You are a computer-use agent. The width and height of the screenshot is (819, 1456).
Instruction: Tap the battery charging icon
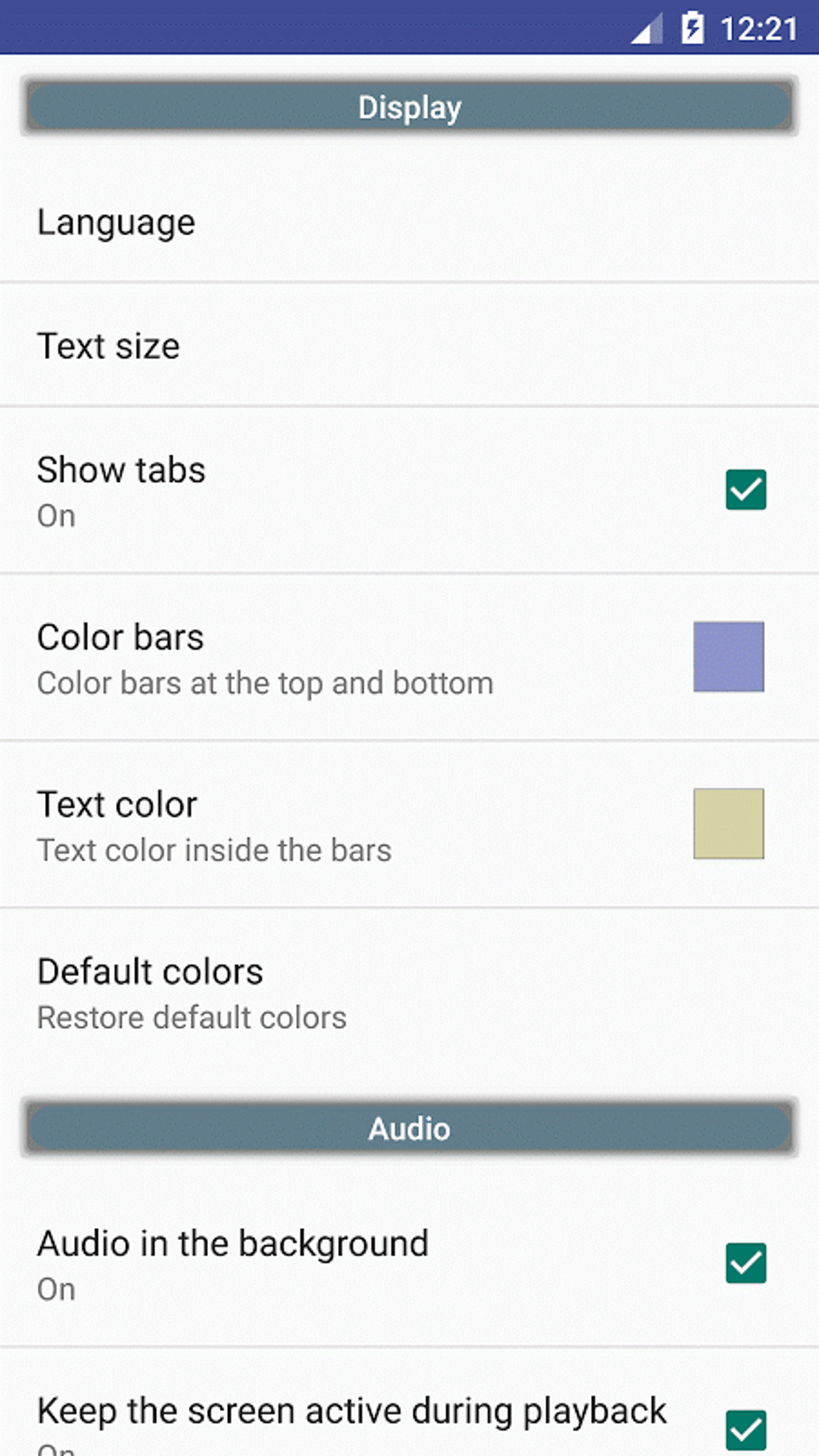692,27
